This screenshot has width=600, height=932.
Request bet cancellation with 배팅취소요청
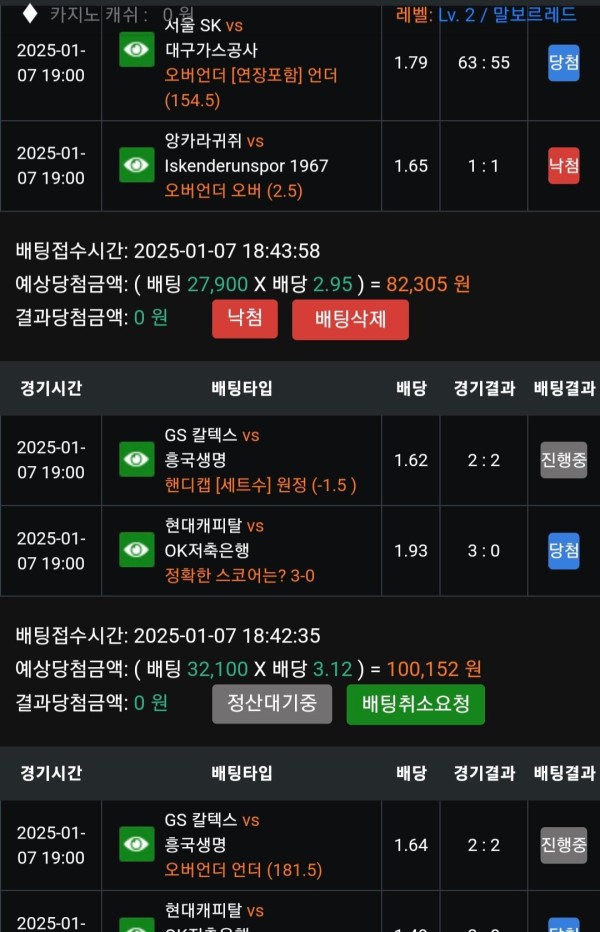coord(415,704)
